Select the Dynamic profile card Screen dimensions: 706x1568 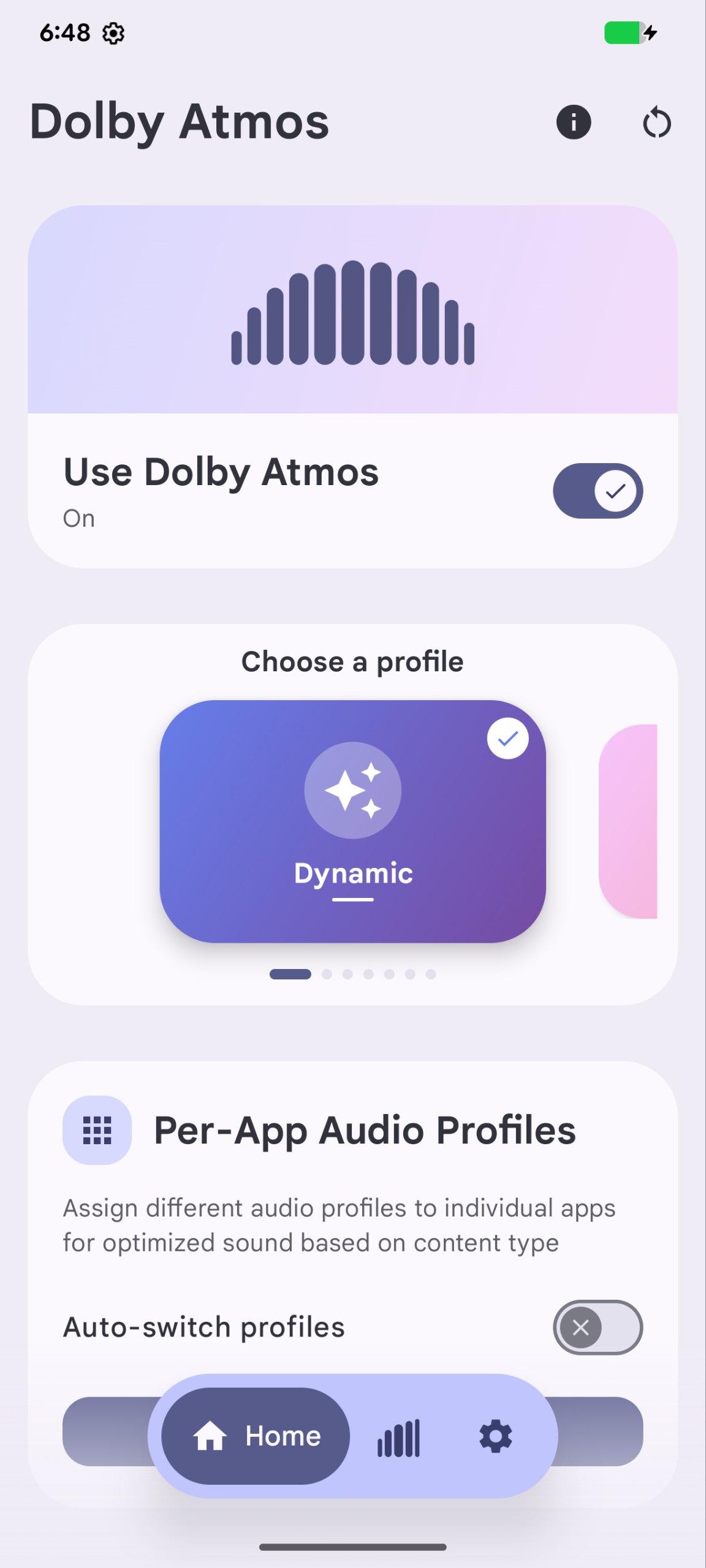pyautogui.click(x=352, y=821)
